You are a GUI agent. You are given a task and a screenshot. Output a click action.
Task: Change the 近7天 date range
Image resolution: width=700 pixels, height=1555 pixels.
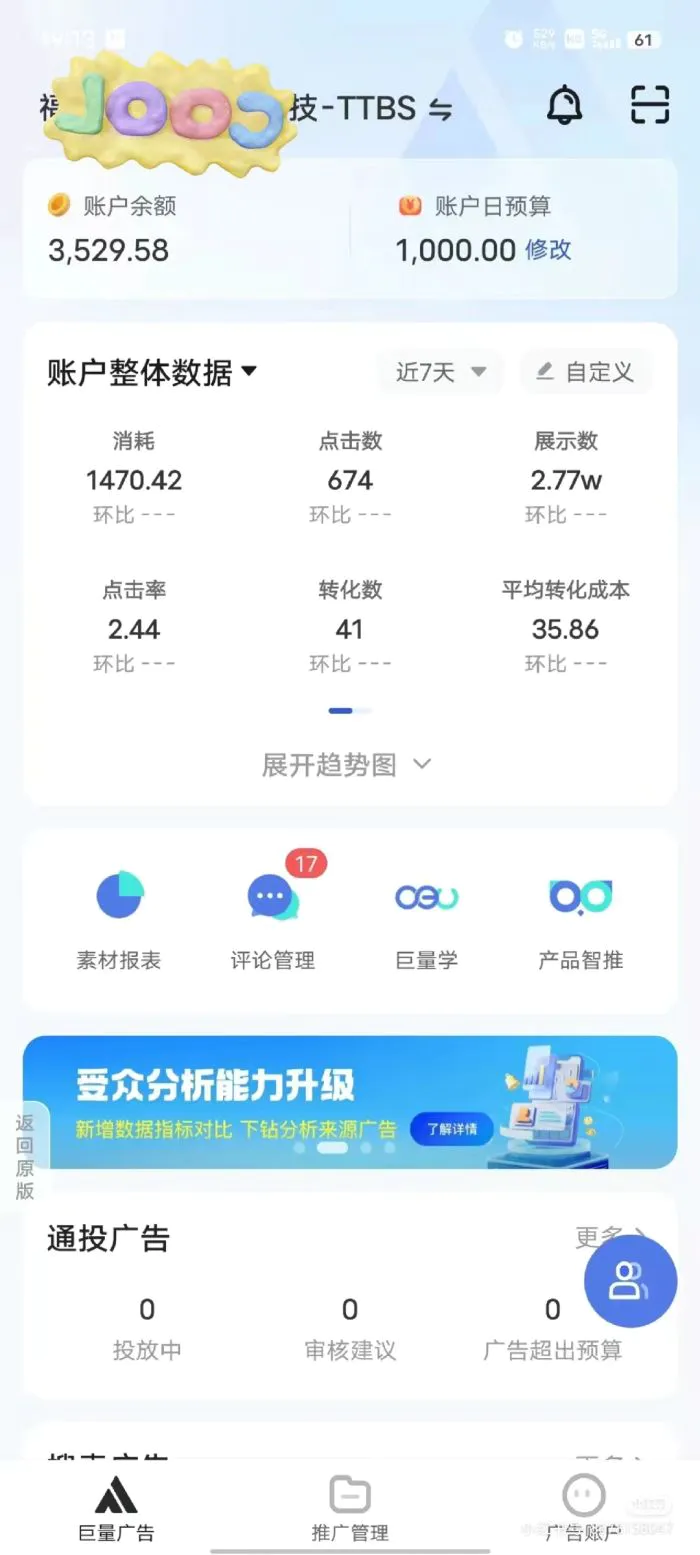(440, 373)
